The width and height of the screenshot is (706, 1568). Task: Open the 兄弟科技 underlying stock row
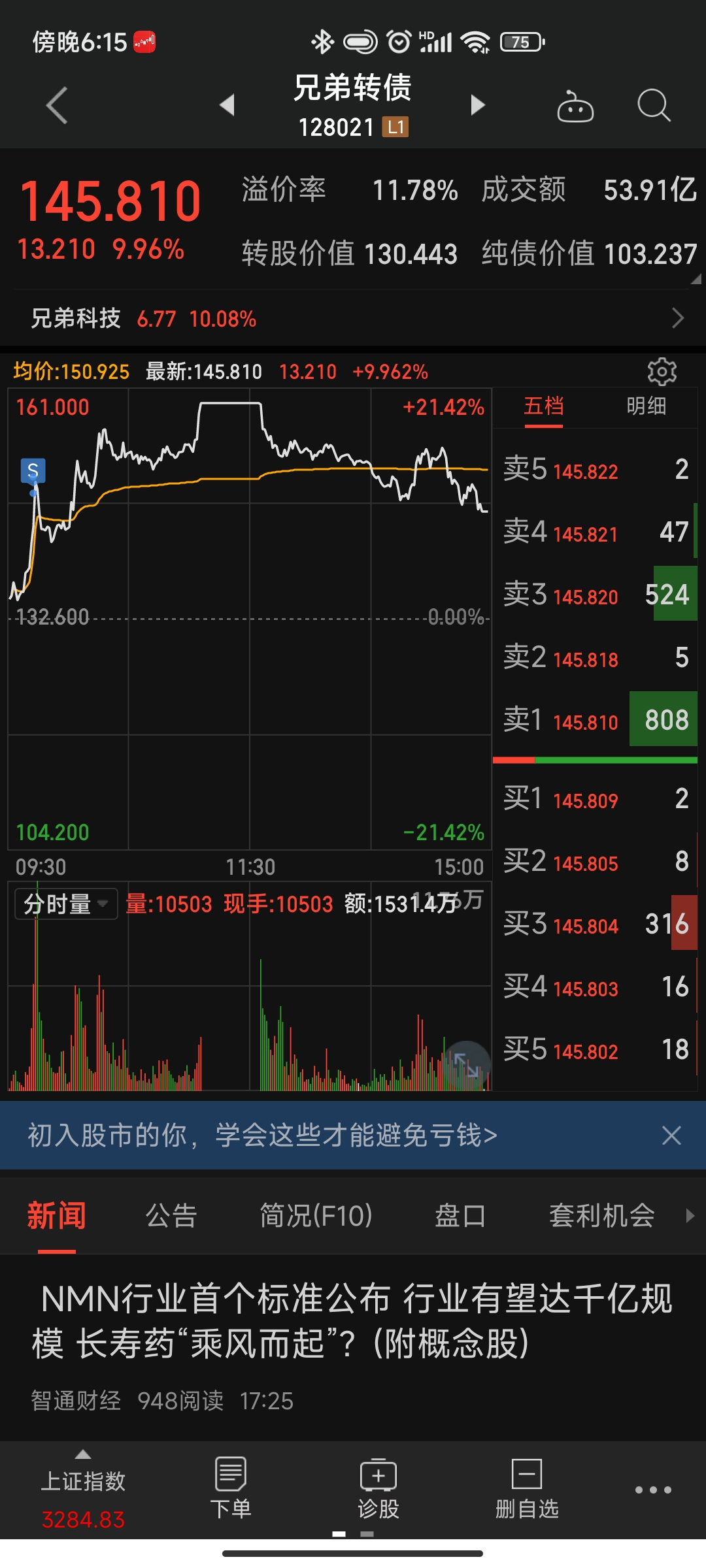coord(353,319)
